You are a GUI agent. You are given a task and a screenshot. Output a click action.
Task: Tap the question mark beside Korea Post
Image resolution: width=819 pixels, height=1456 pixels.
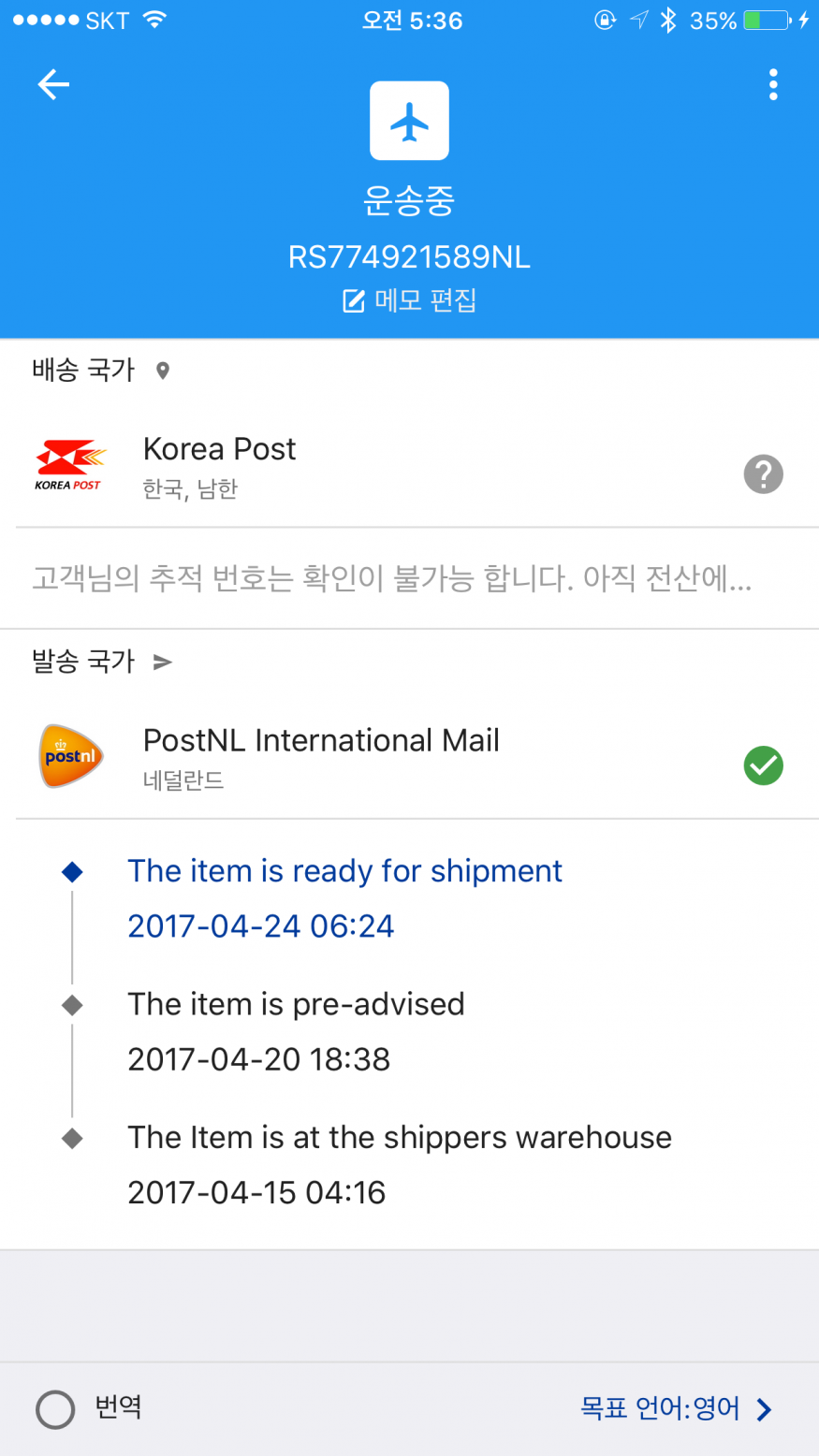point(763,474)
